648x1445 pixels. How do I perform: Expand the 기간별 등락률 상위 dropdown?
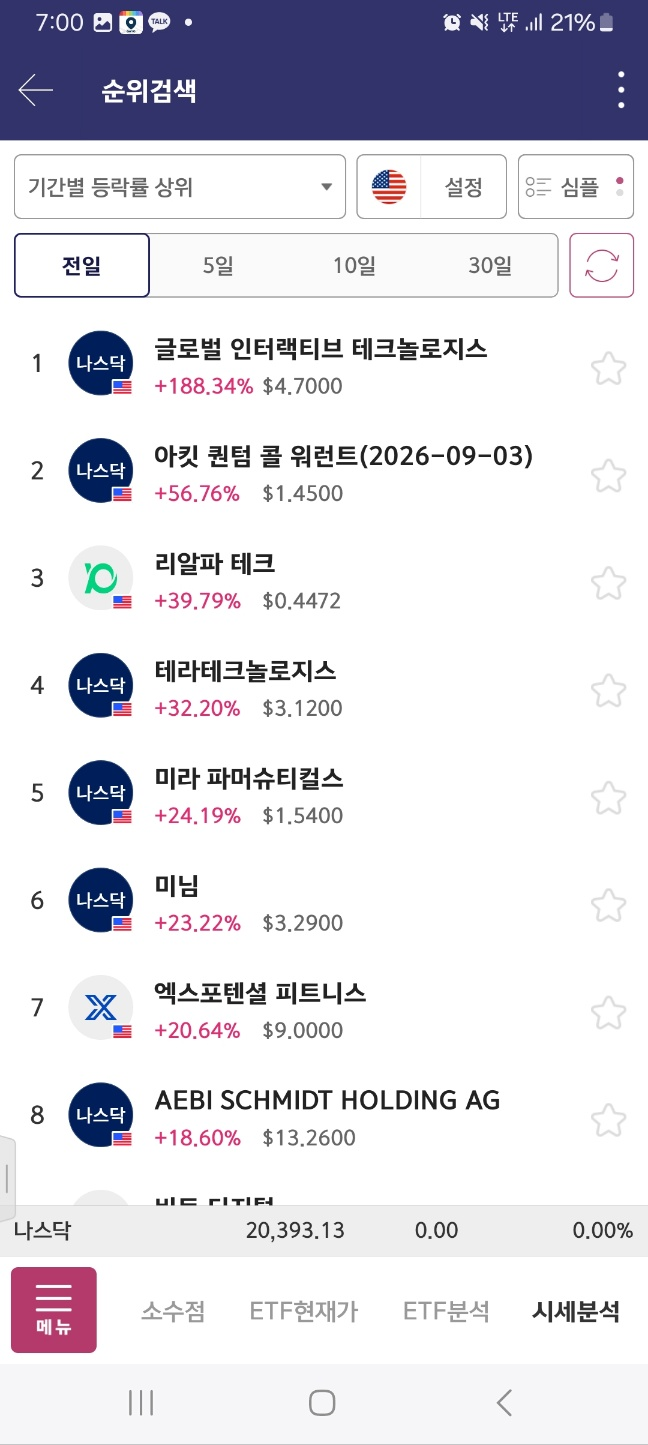coord(180,186)
